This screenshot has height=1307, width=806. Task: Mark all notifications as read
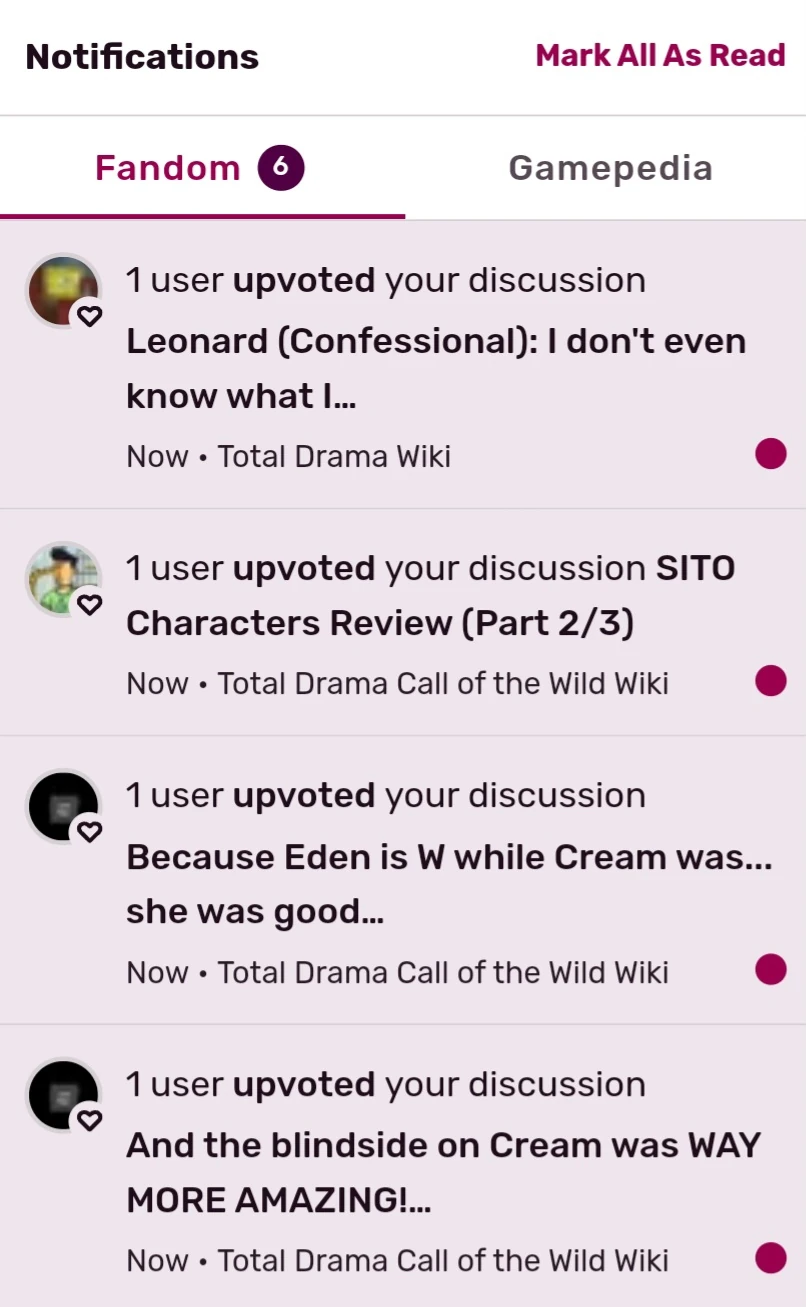click(660, 55)
